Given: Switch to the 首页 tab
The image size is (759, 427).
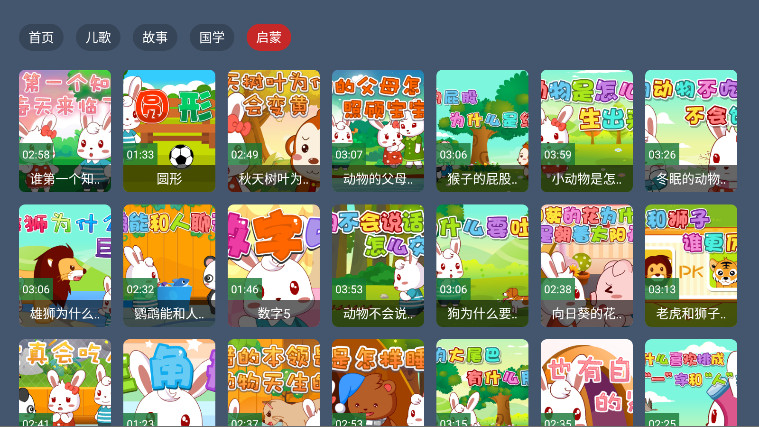Looking at the screenshot, I should pos(41,38).
